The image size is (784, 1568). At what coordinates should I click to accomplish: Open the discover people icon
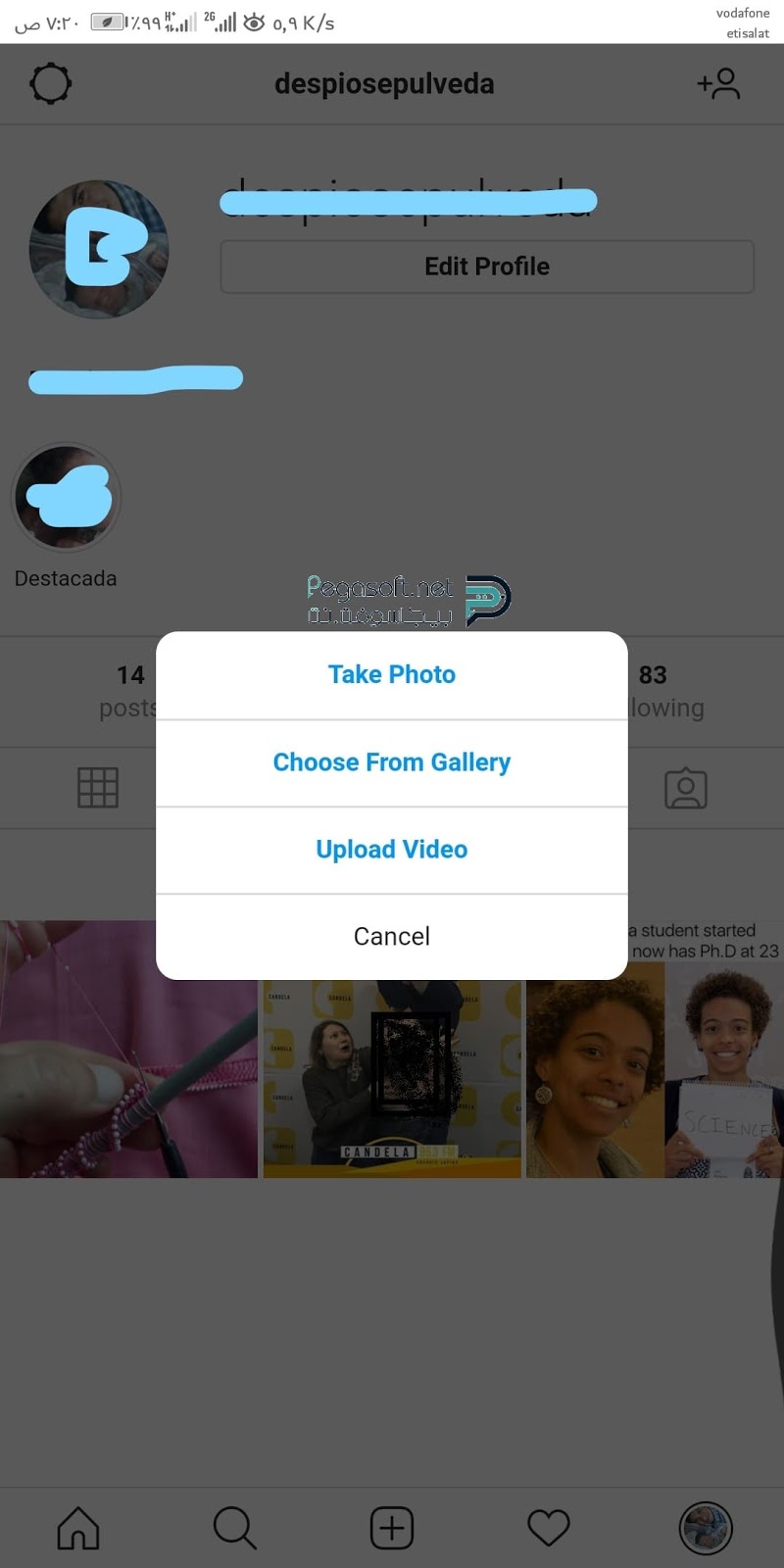(x=718, y=84)
